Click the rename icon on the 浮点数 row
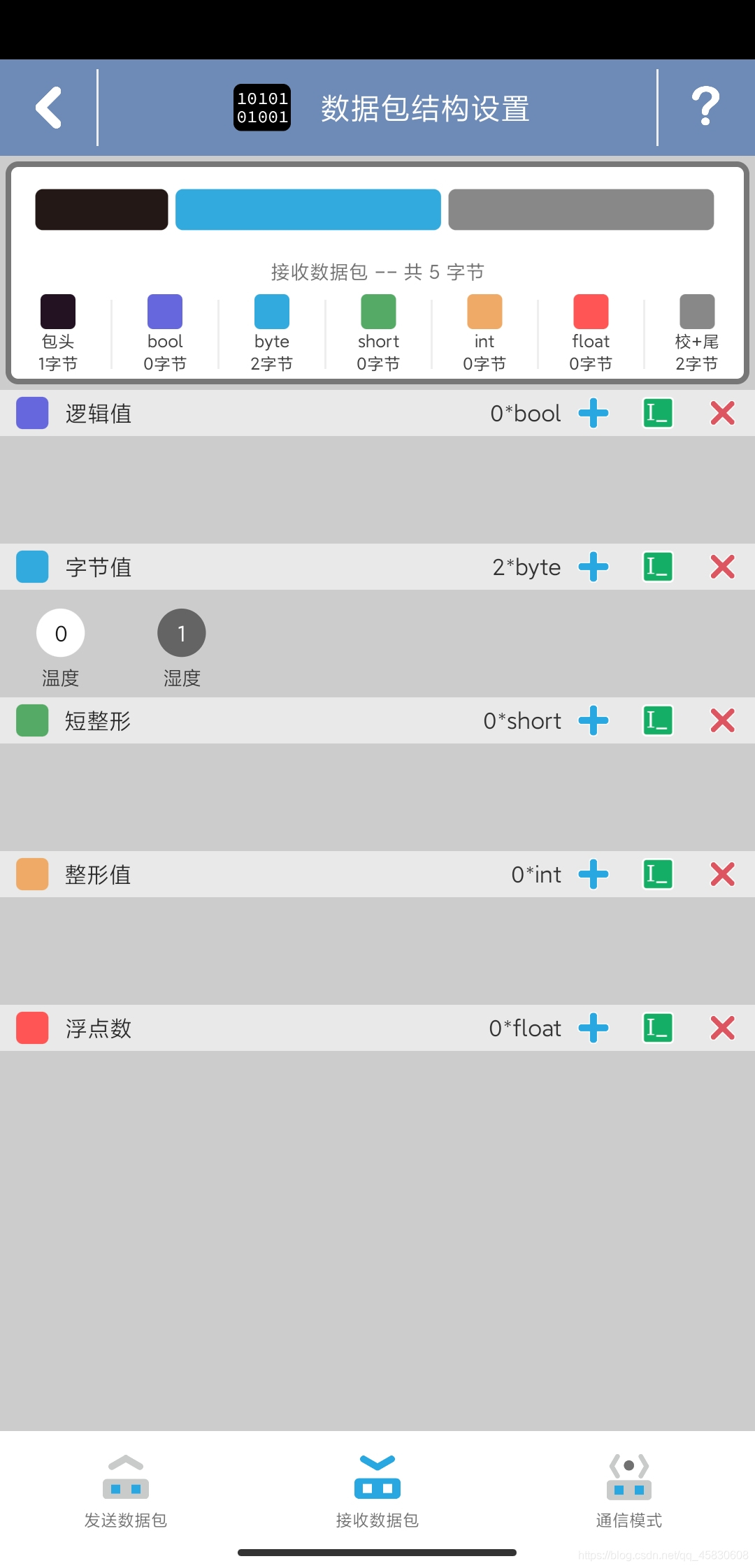The height and width of the screenshot is (1568, 755). click(657, 1028)
